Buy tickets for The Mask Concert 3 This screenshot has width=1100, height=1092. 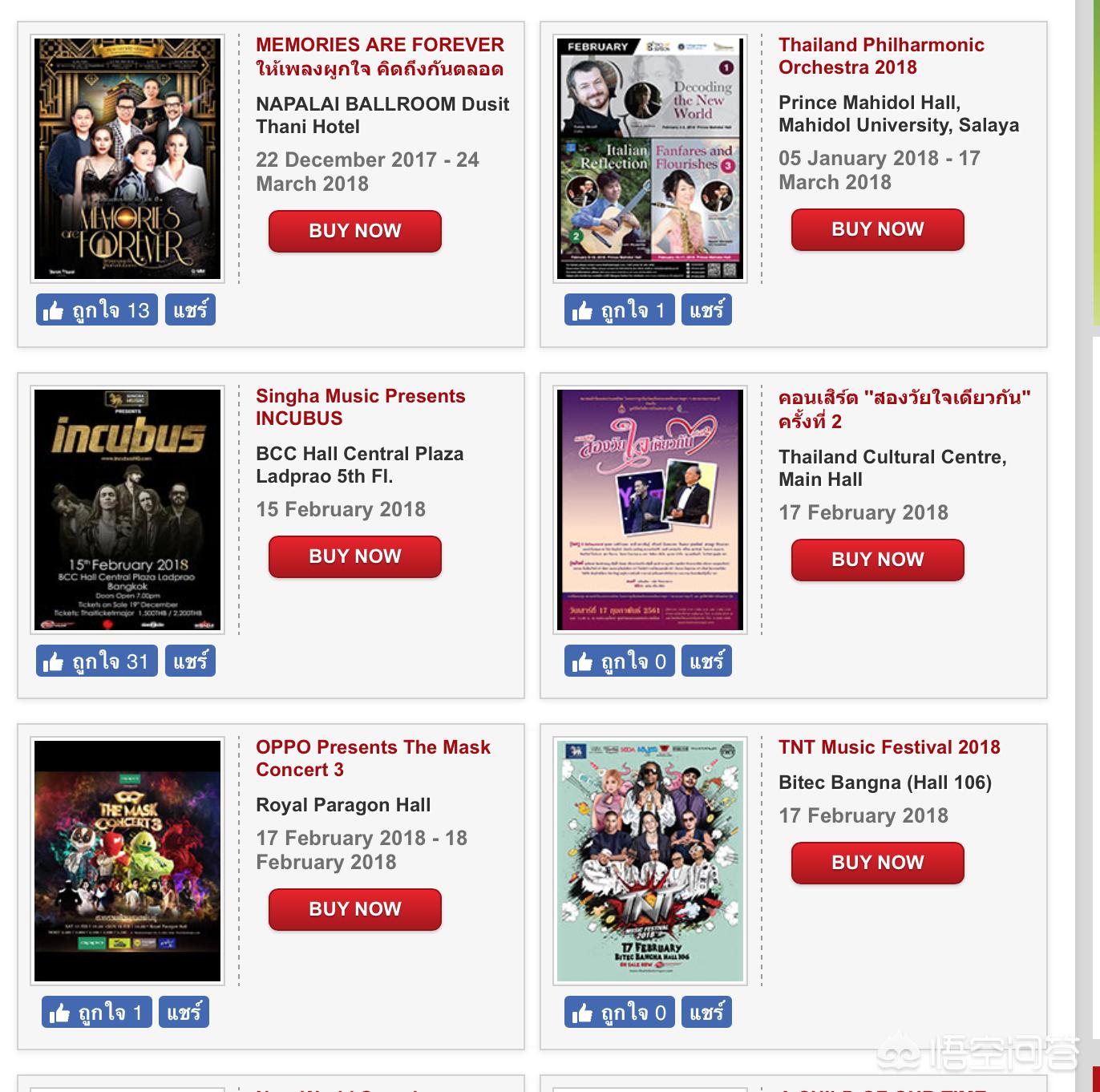354,909
